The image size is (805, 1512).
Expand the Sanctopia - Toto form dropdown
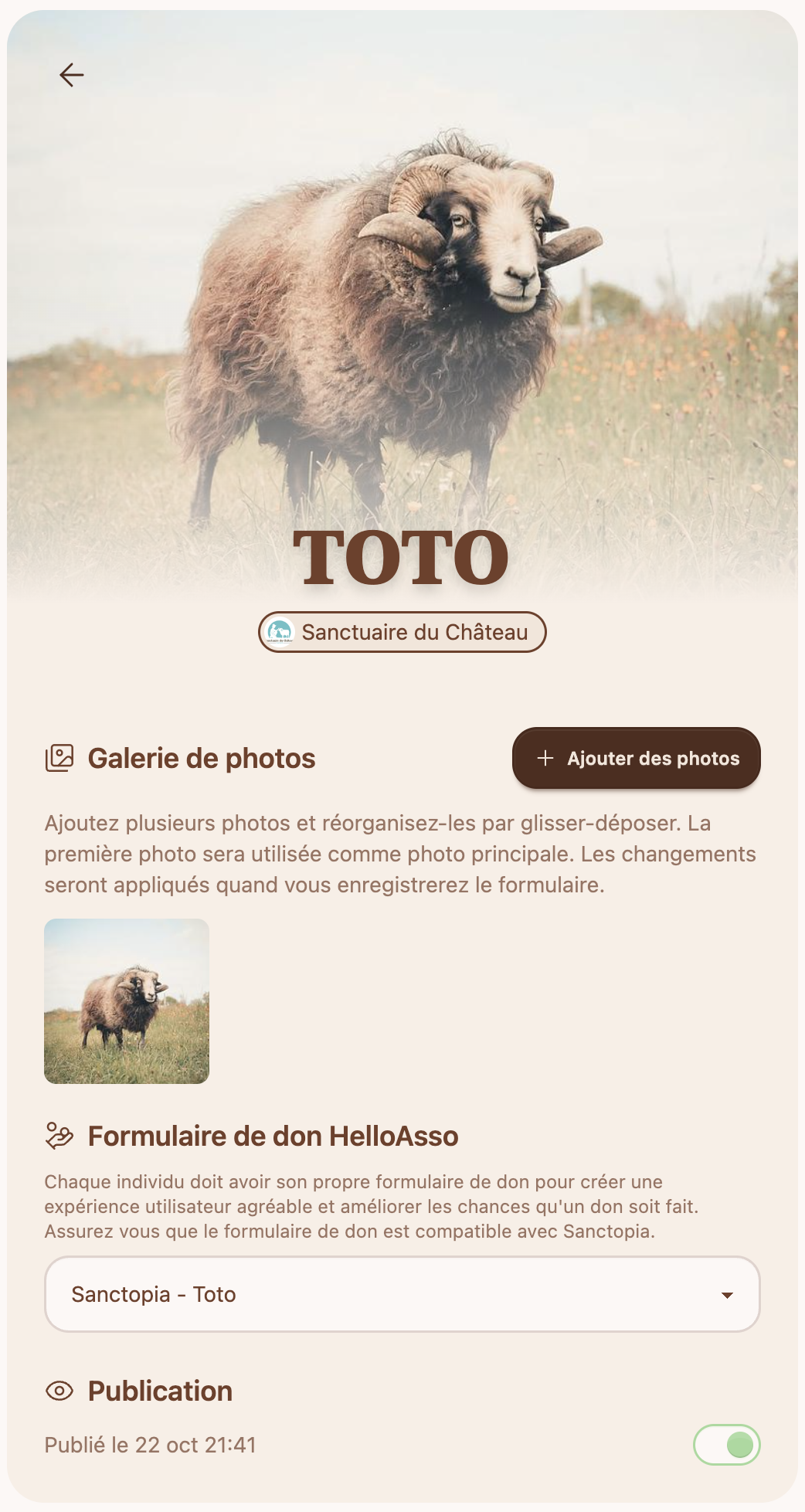[x=402, y=1294]
